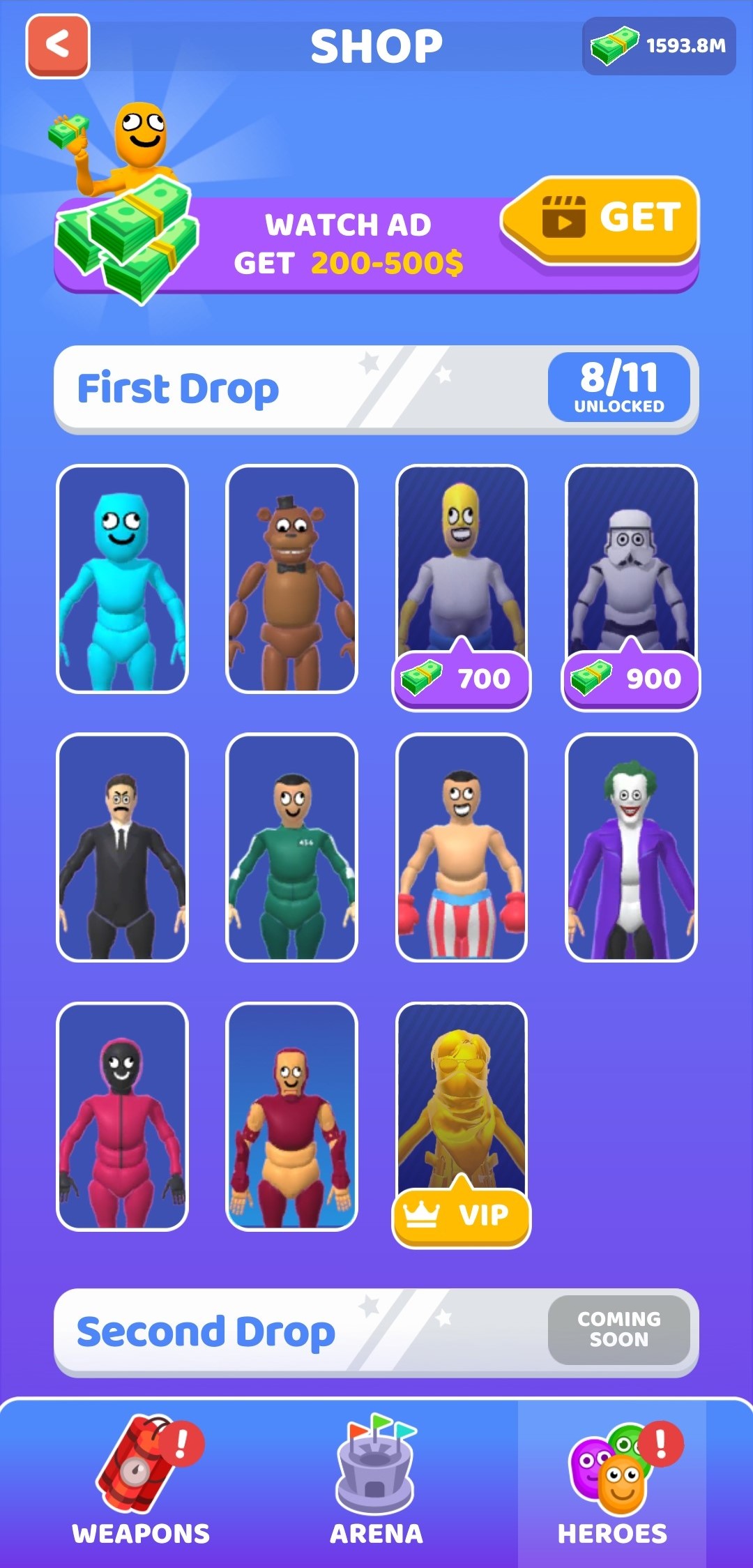Viewport: 753px width, 1568px height.
Task: Select the cyan blue hero
Action: coord(123,579)
